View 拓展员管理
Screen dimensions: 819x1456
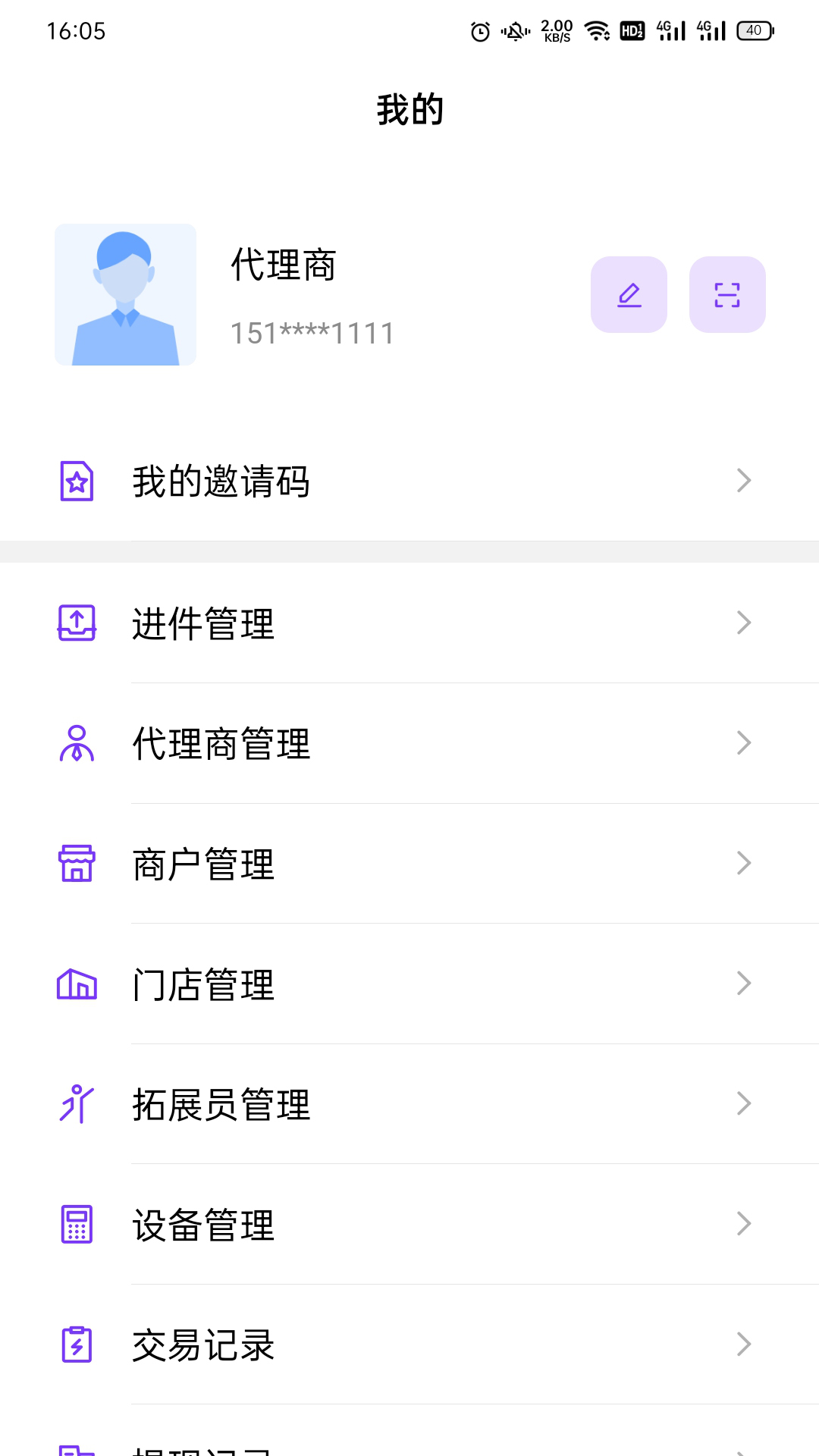[409, 1104]
